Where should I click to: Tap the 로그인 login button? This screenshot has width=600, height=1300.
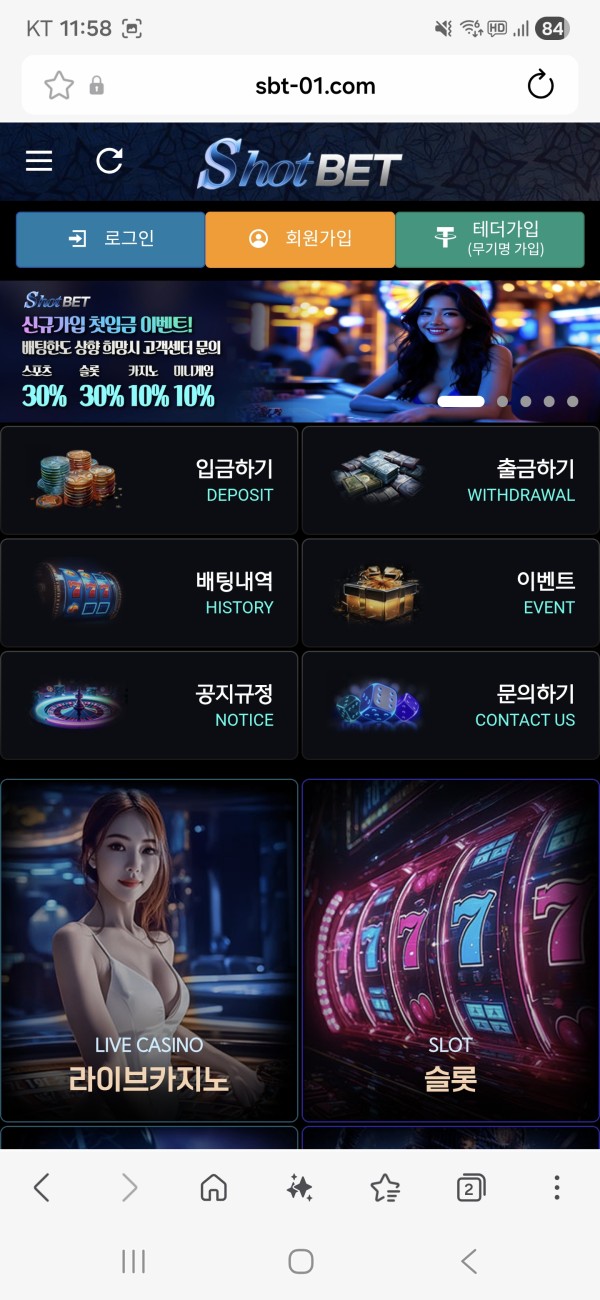(110, 239)
